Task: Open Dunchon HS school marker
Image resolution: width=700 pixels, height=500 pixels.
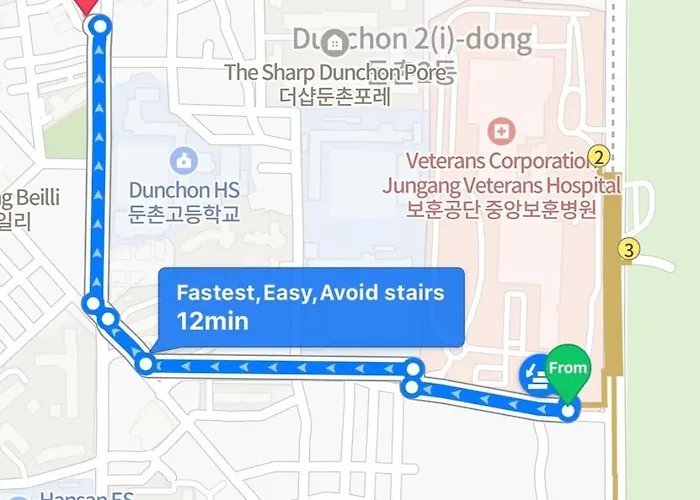Action: [x=183, y=159]
